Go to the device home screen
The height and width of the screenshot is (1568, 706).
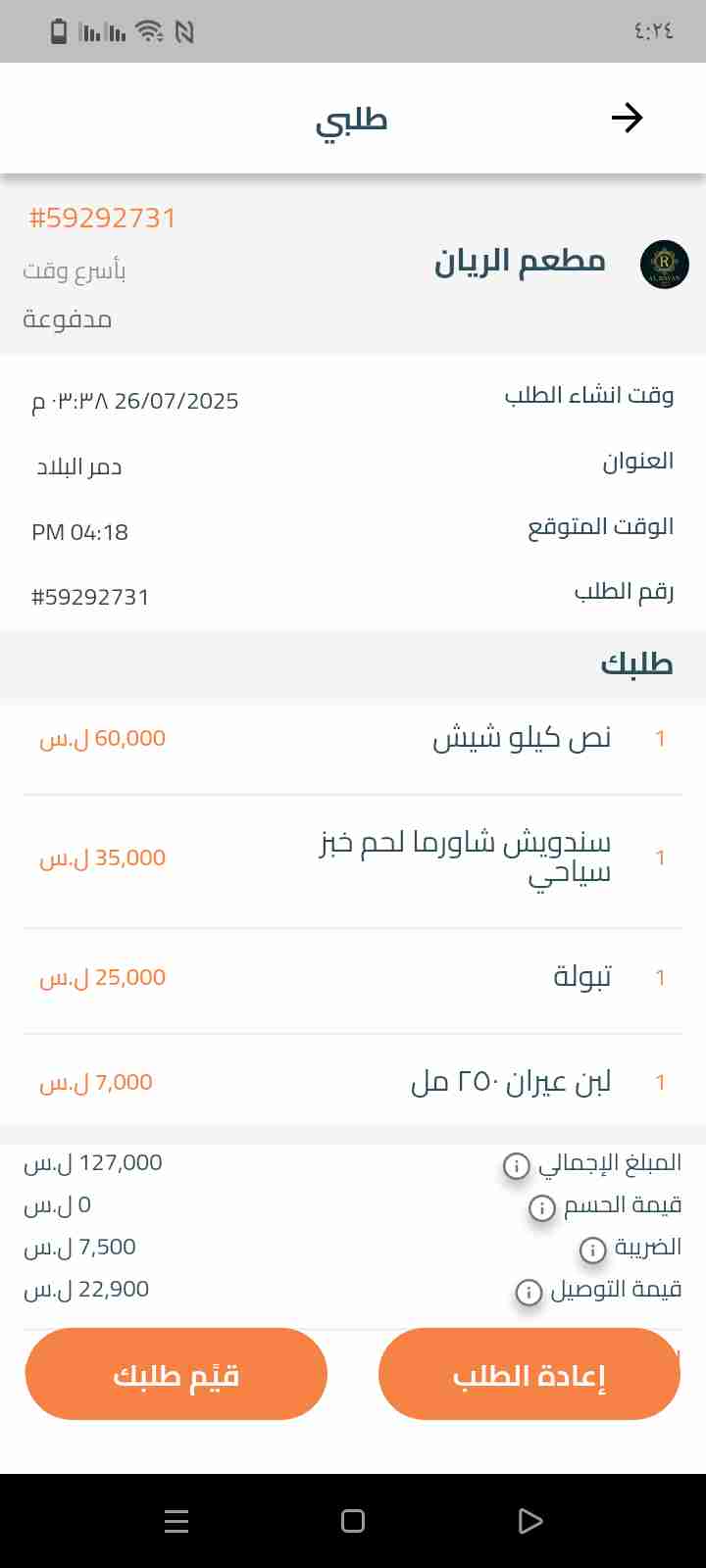(353, 1521)
